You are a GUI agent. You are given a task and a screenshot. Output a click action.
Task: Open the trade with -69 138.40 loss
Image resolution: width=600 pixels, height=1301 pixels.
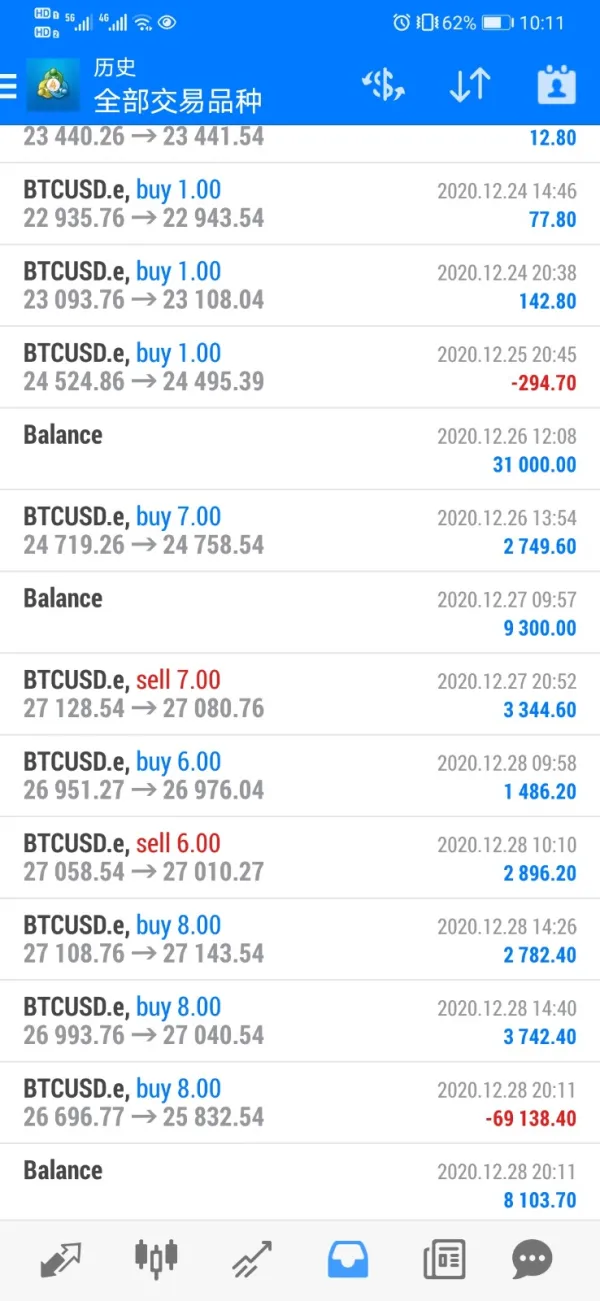coord(300,1103)
